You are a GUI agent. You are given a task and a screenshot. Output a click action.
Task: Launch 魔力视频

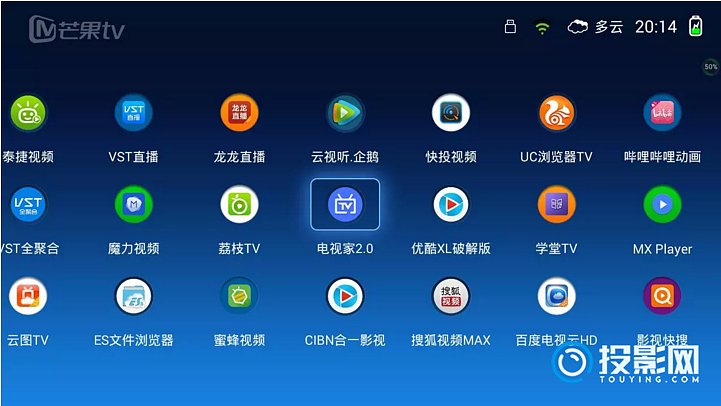(x=133, y=205)
